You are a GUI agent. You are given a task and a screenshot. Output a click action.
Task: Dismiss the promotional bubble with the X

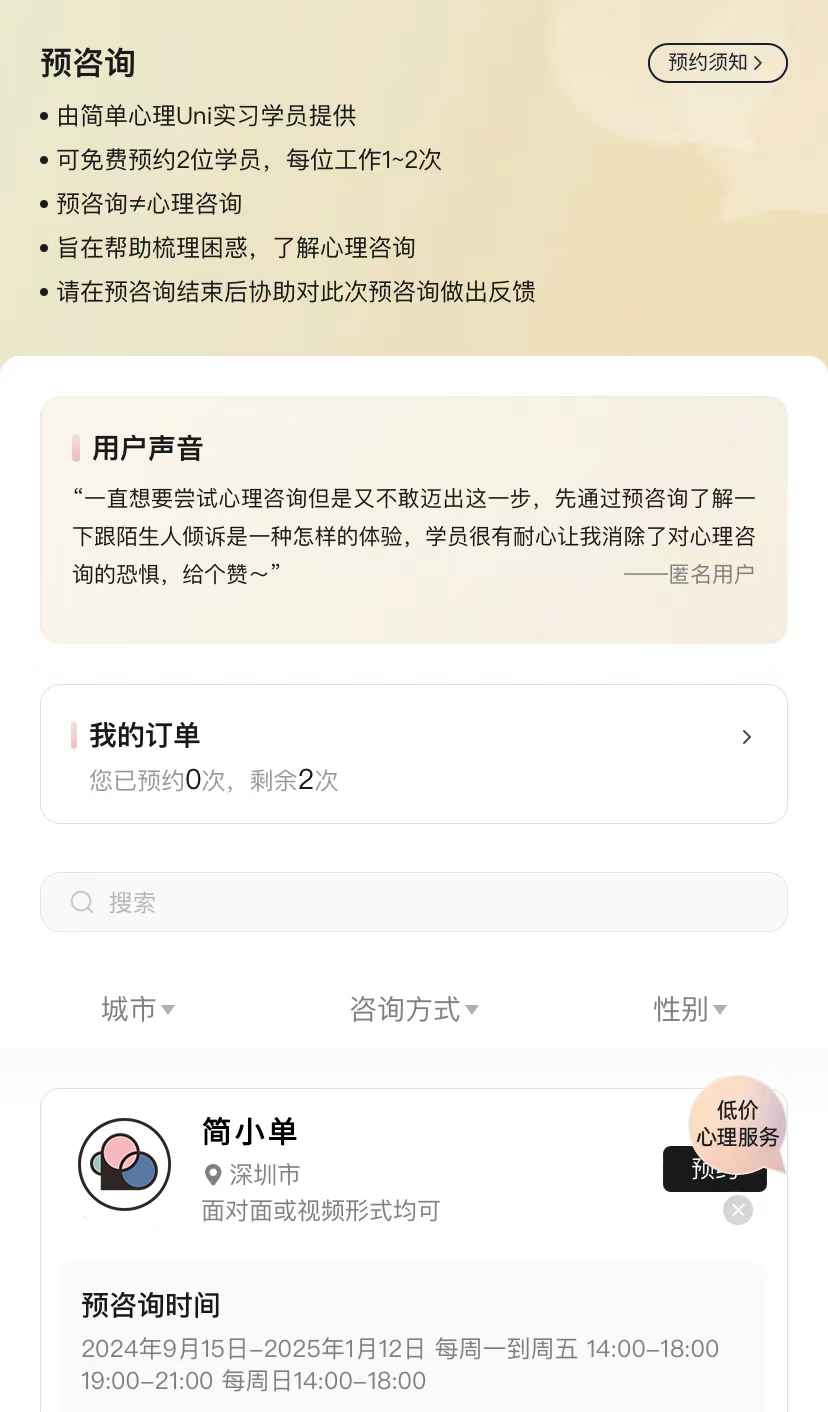(x=738, y=1210)
